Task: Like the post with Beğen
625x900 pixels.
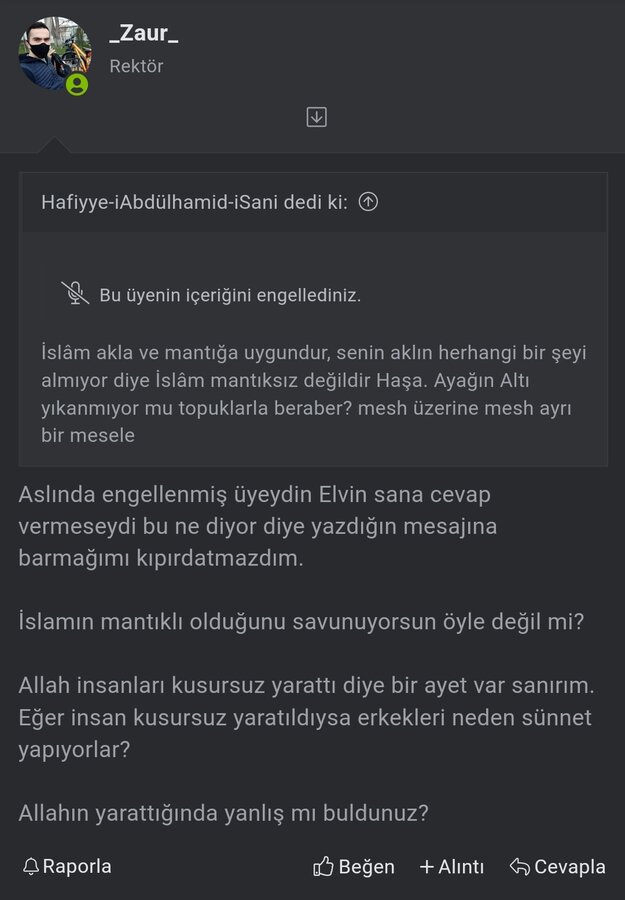Action: click(354, 866)
